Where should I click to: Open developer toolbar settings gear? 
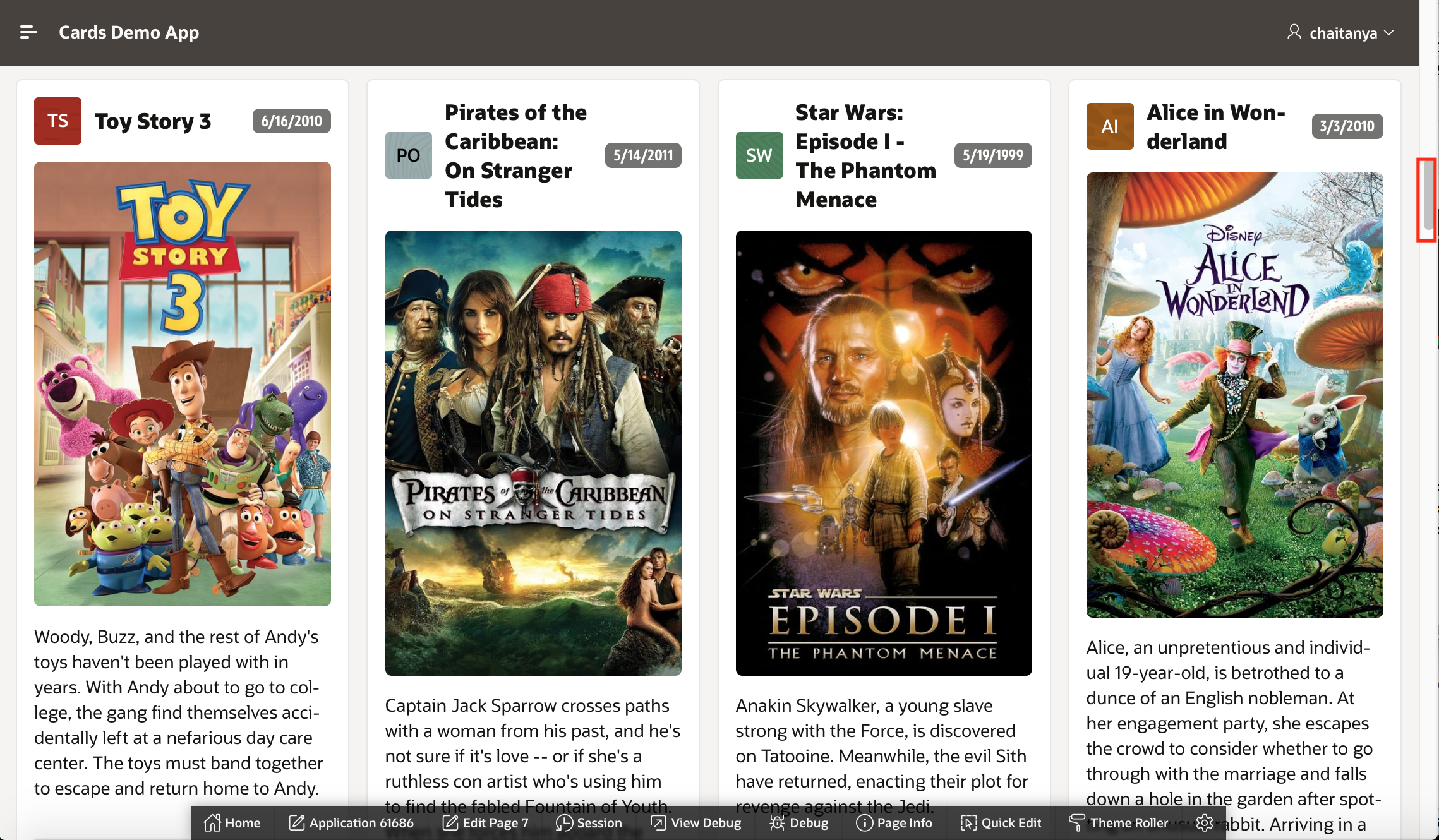click(x=1205, y=823)
